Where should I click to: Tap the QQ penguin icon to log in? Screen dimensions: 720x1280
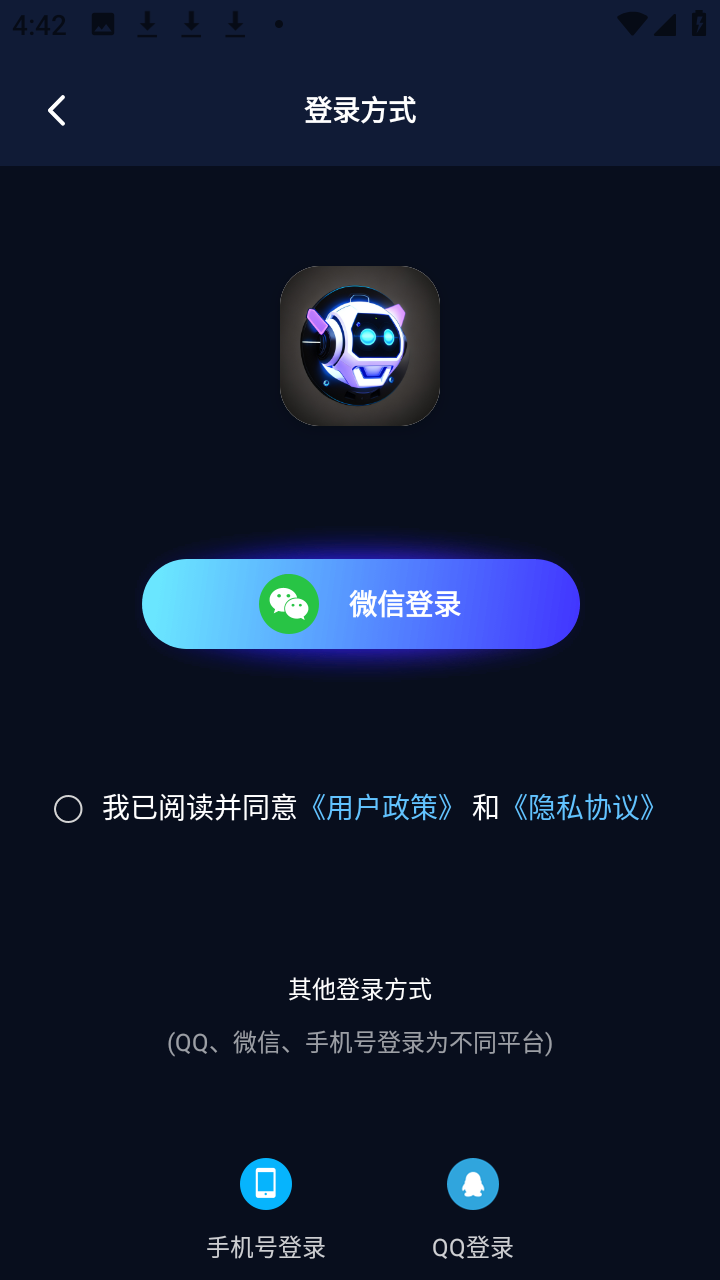[x=473, y=1183]
